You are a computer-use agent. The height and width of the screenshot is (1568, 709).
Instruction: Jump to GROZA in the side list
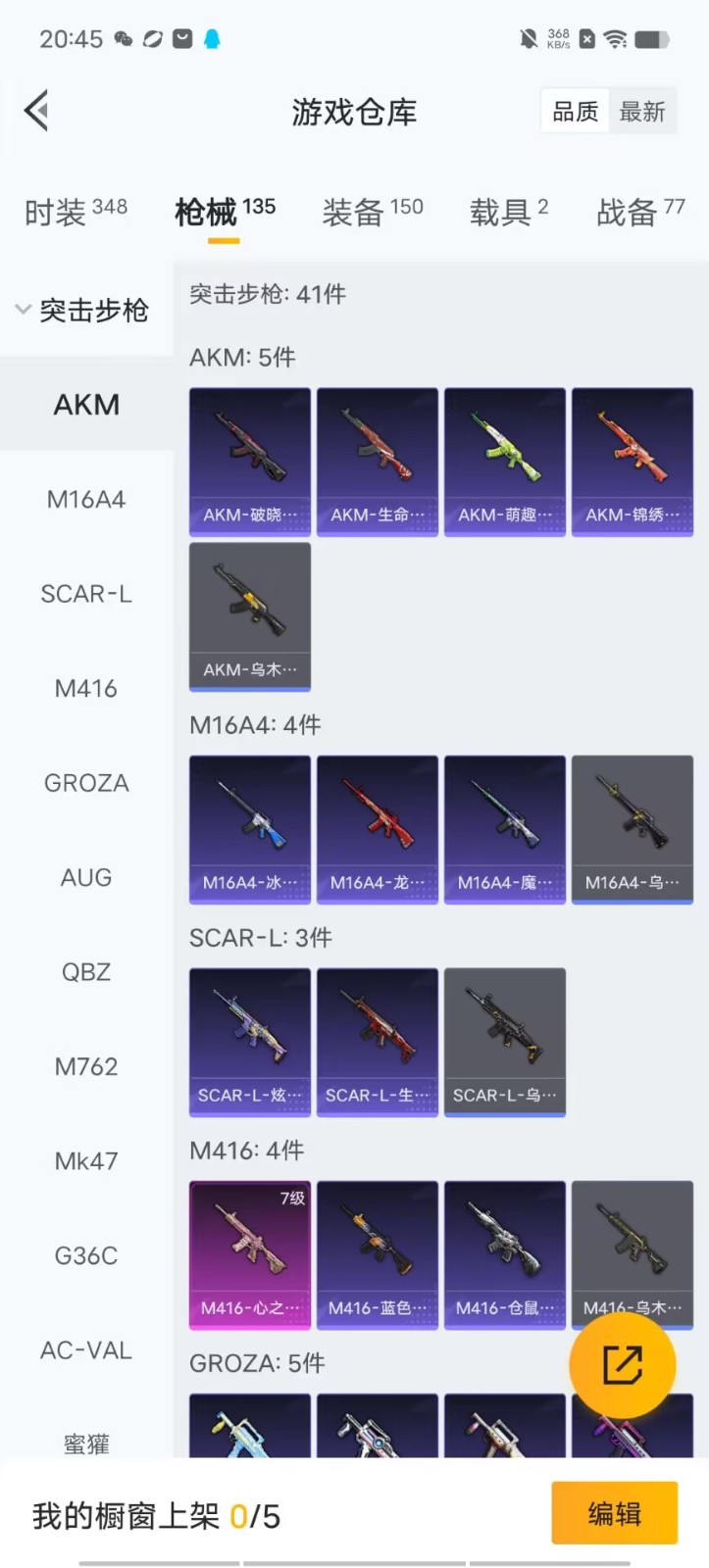point(86,783)
